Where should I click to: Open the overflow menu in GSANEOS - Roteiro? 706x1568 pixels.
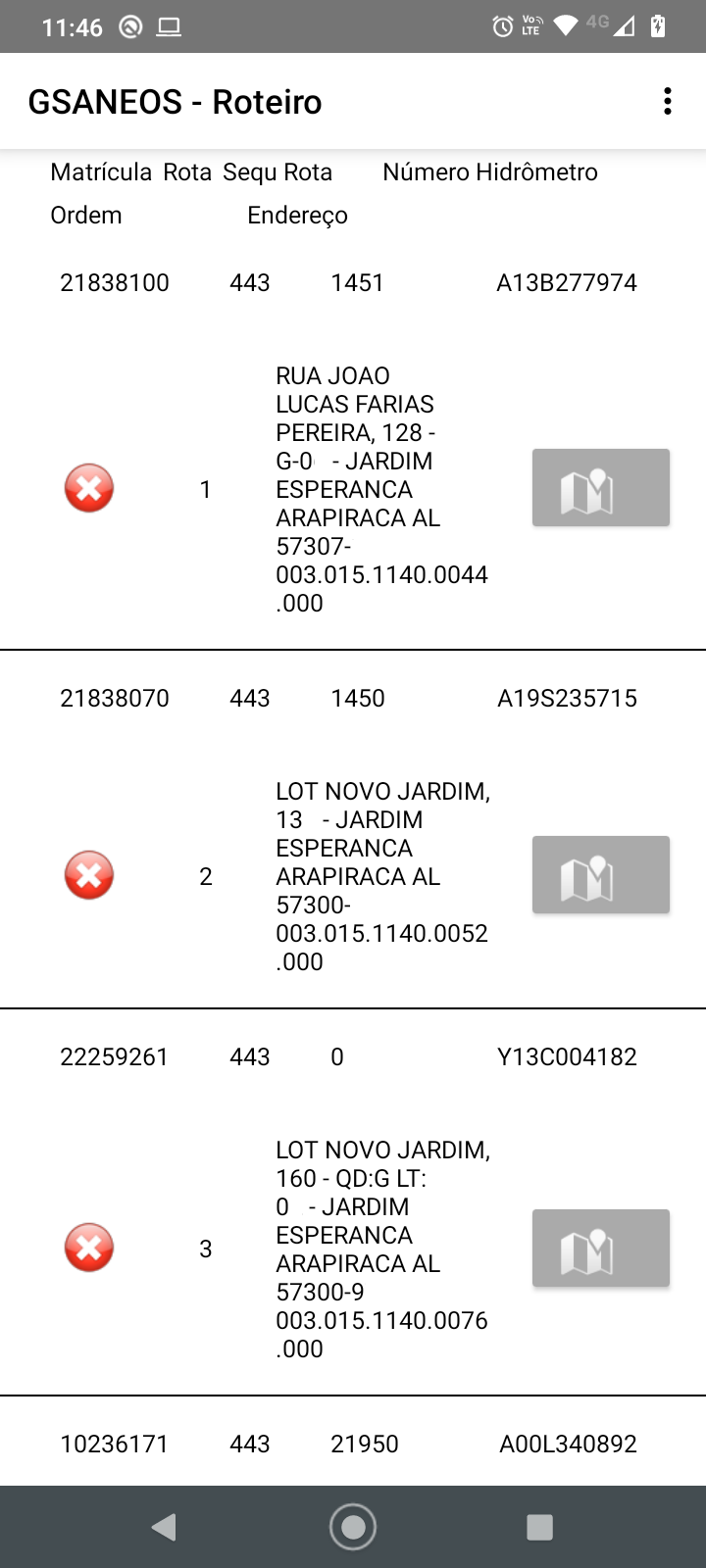point(668,101)
